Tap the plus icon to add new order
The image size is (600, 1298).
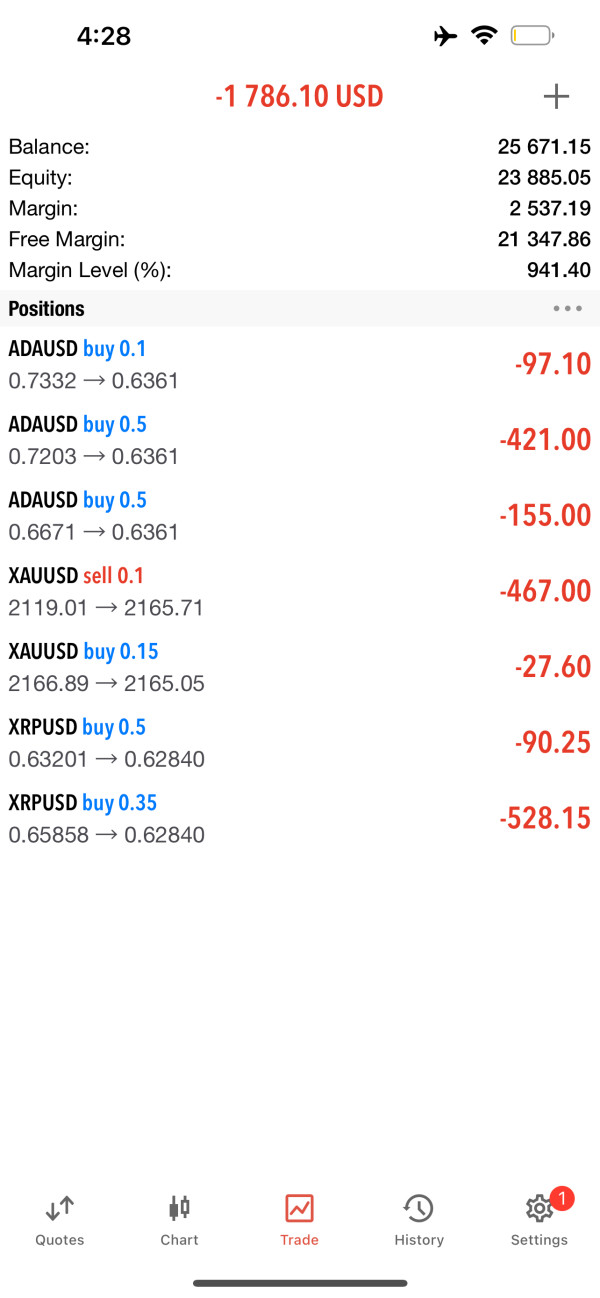click(x=556, y=96)
